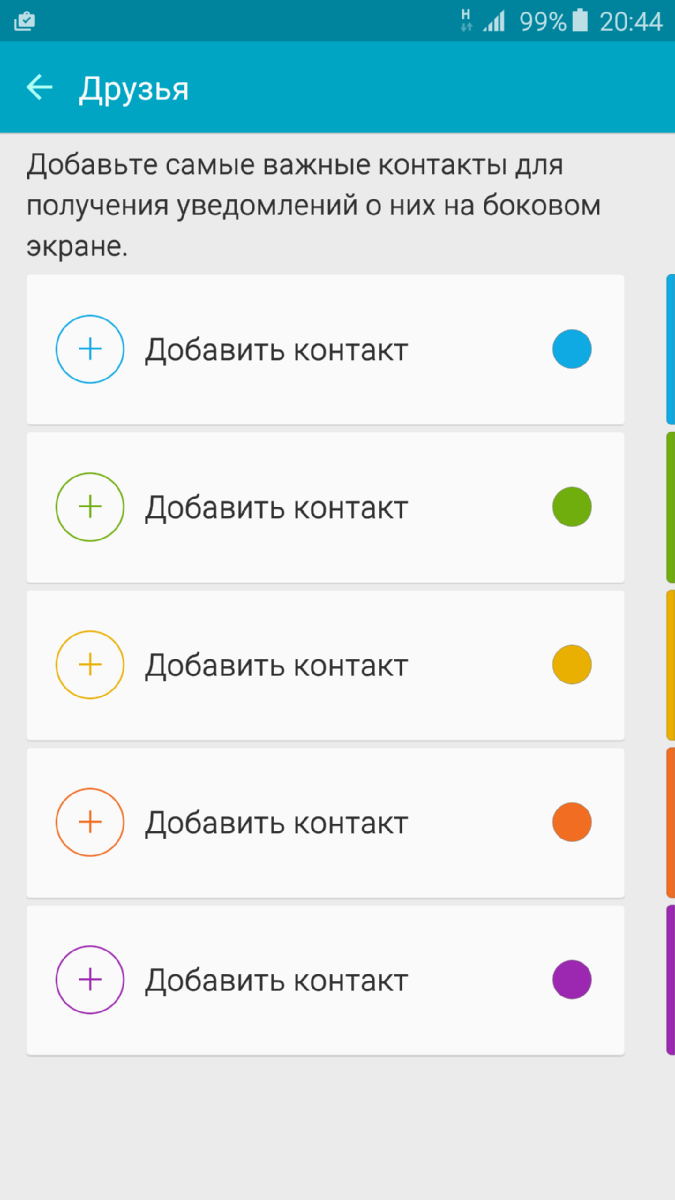Select the yellow color dot
The image size is (675, 1200).
point(572,665)
